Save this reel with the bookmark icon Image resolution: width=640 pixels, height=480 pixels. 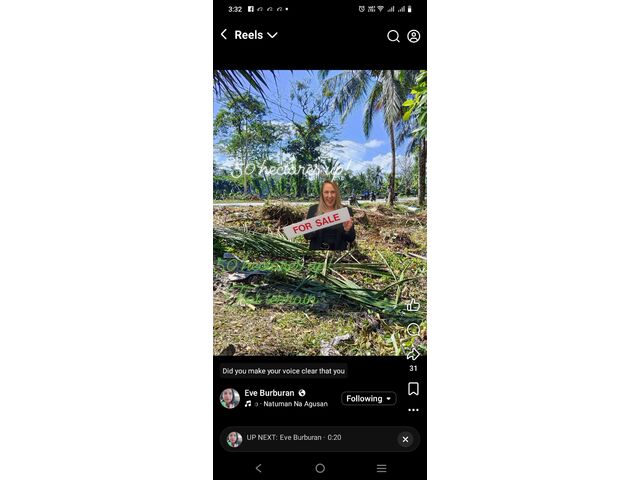click(413, 389)
